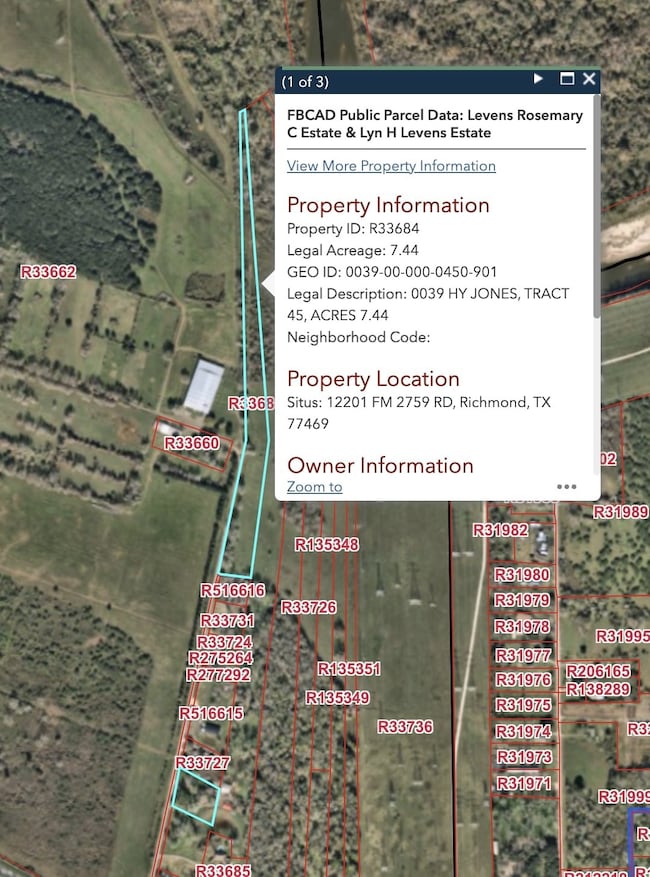Select parcel R206165 on the map
The image size is (650, 877).
tap(598, 672)
